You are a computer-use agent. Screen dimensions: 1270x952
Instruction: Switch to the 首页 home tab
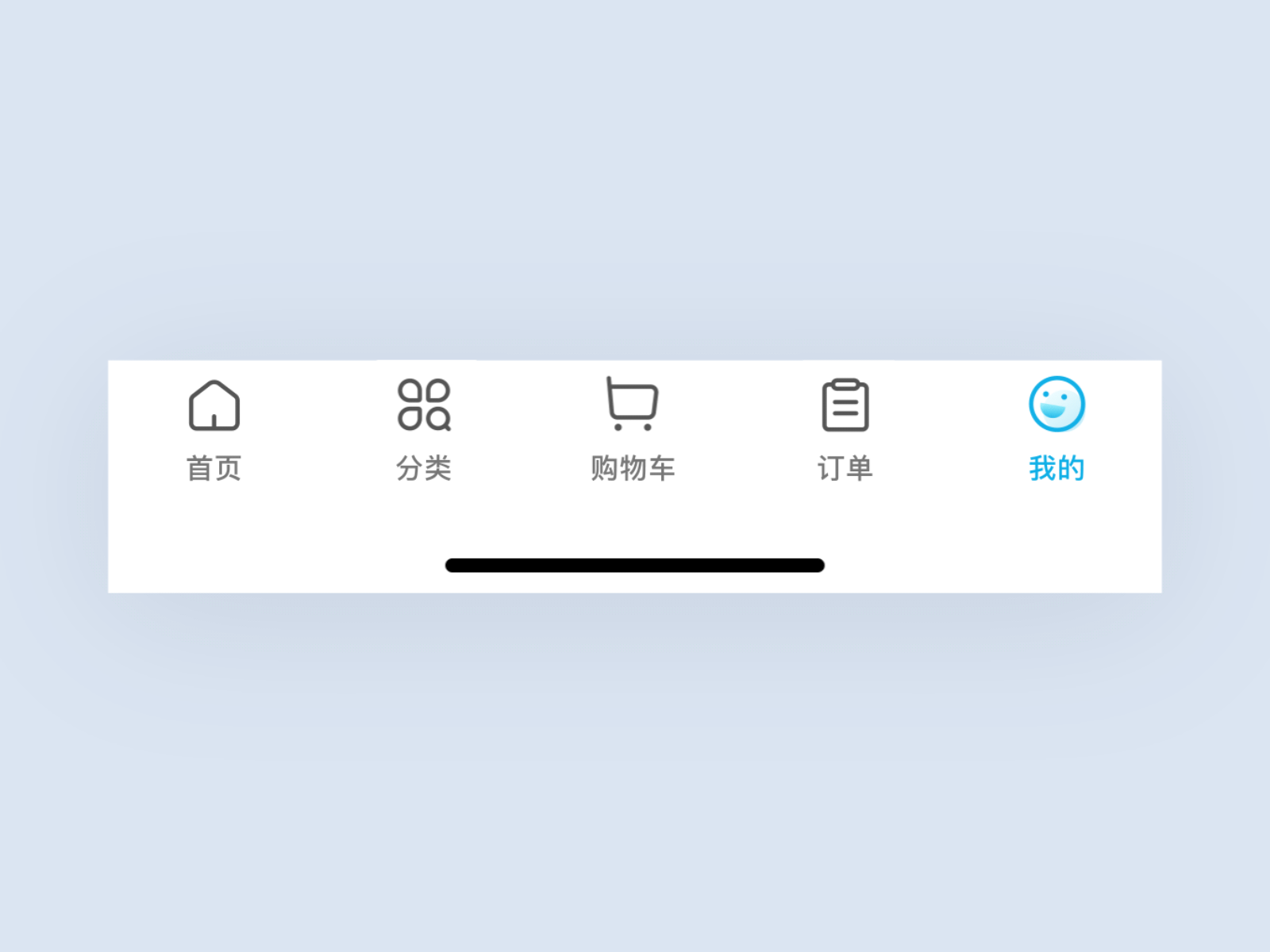pos(214,430)
